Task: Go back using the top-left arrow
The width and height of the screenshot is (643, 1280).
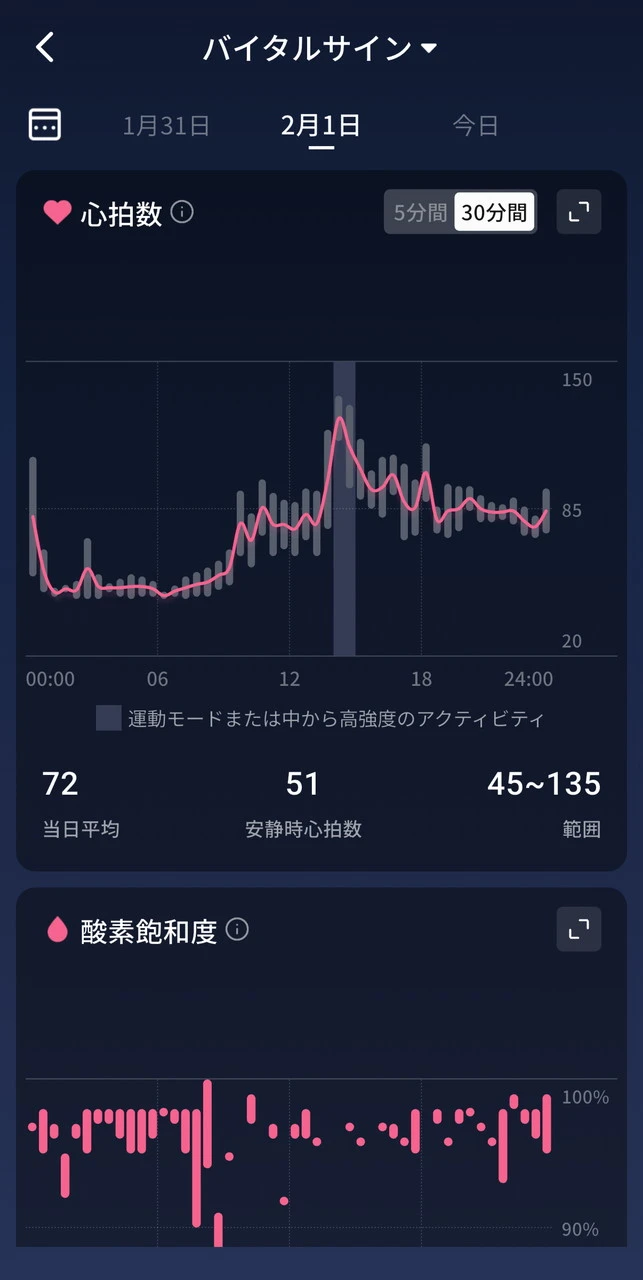Action: coord(45,47)
